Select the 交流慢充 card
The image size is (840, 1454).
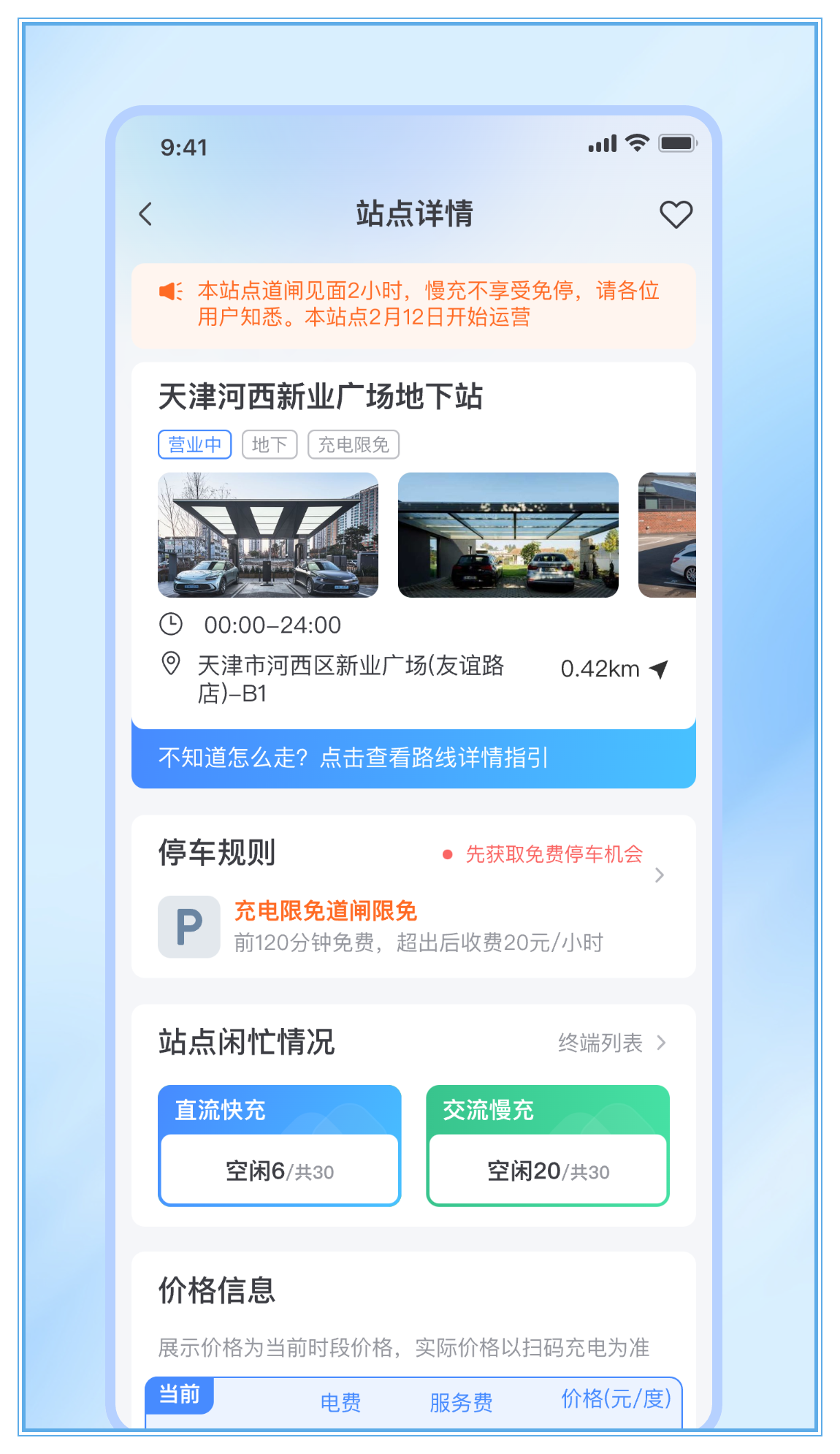pyautogui.click(x=547, y=1145)
